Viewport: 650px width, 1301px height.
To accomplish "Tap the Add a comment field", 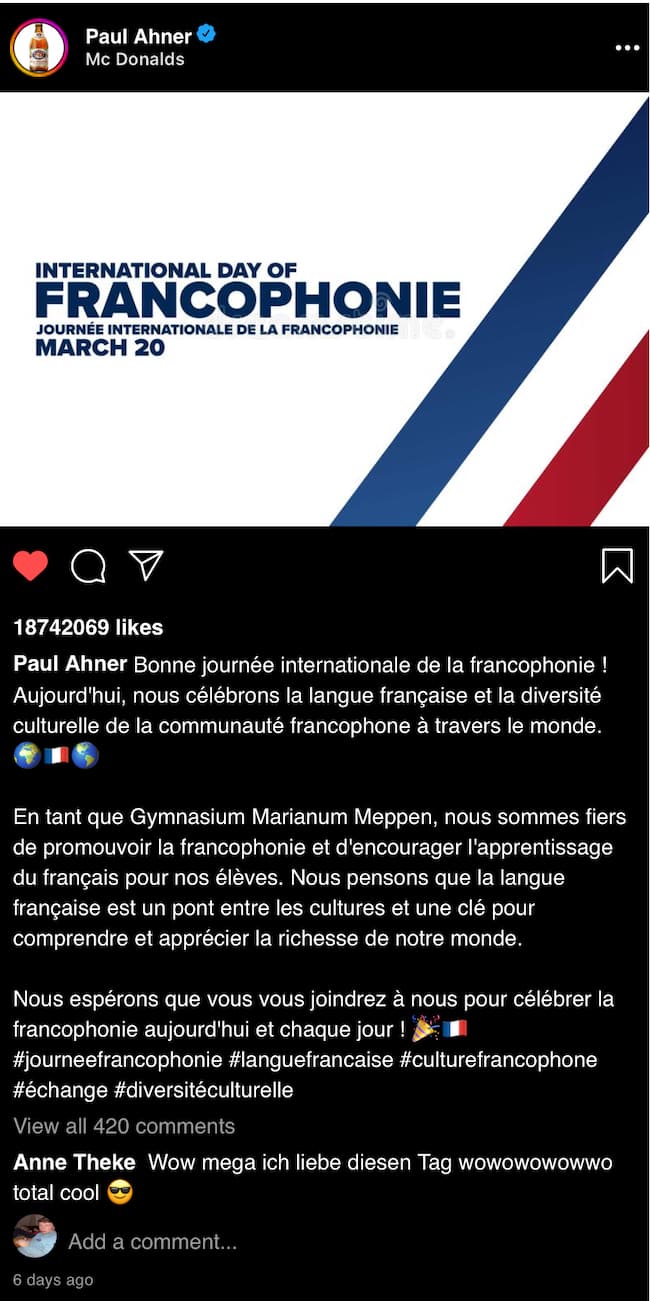I will [x=152, y=1242].
